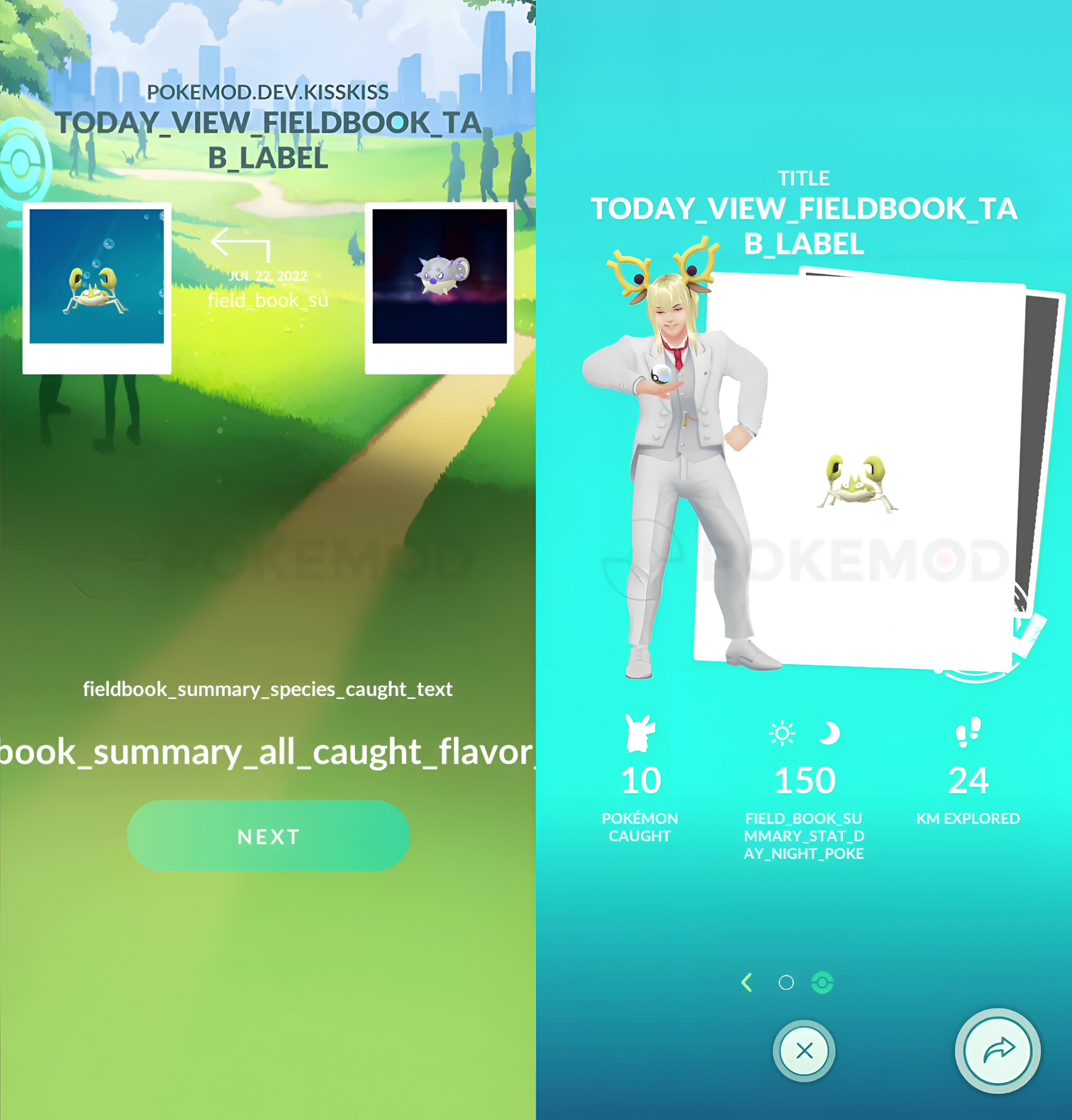Viewport: 1072px width, 1120px height.
Task: Open the dark background Pokémon photo card
Action: tap(439, 288)
